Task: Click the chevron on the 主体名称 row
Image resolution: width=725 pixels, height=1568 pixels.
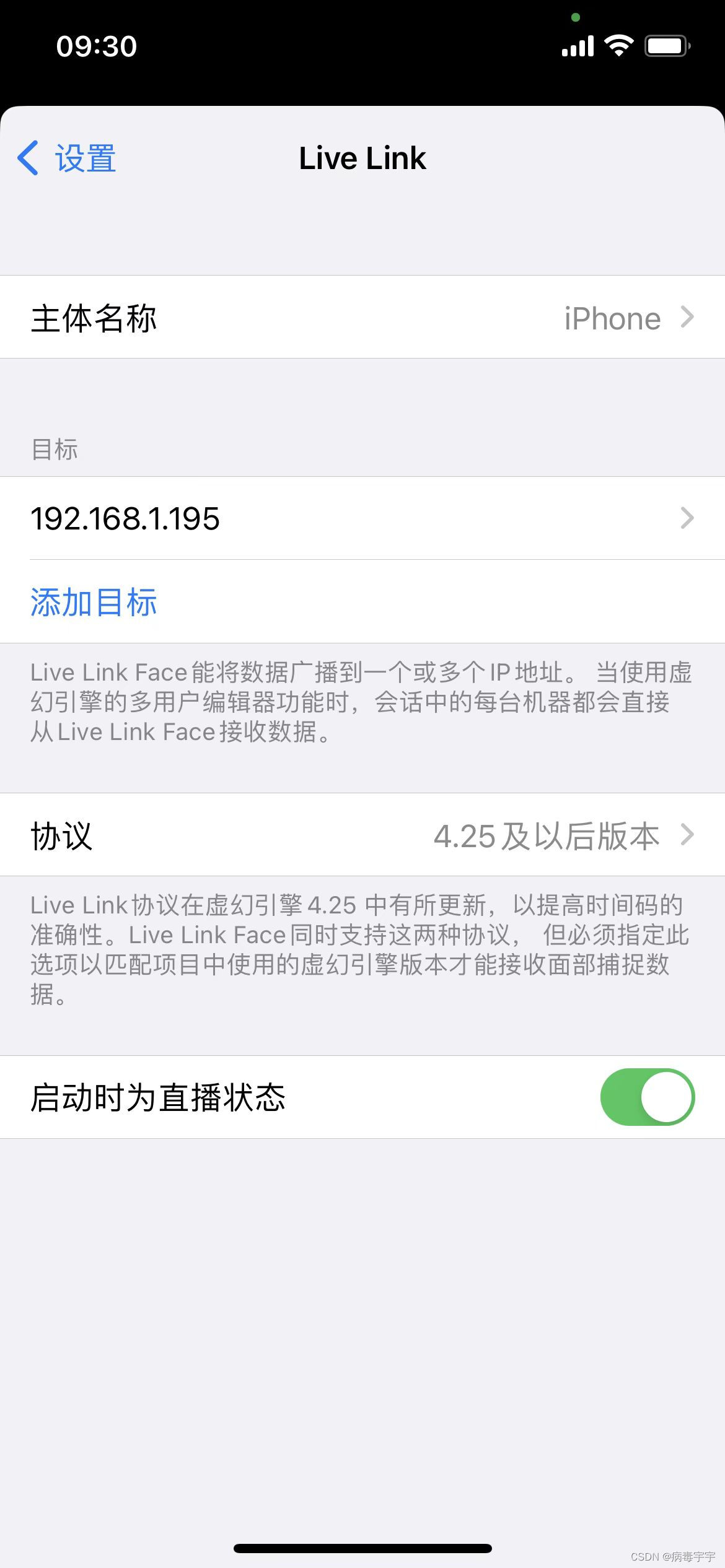Action: [687, 318]
